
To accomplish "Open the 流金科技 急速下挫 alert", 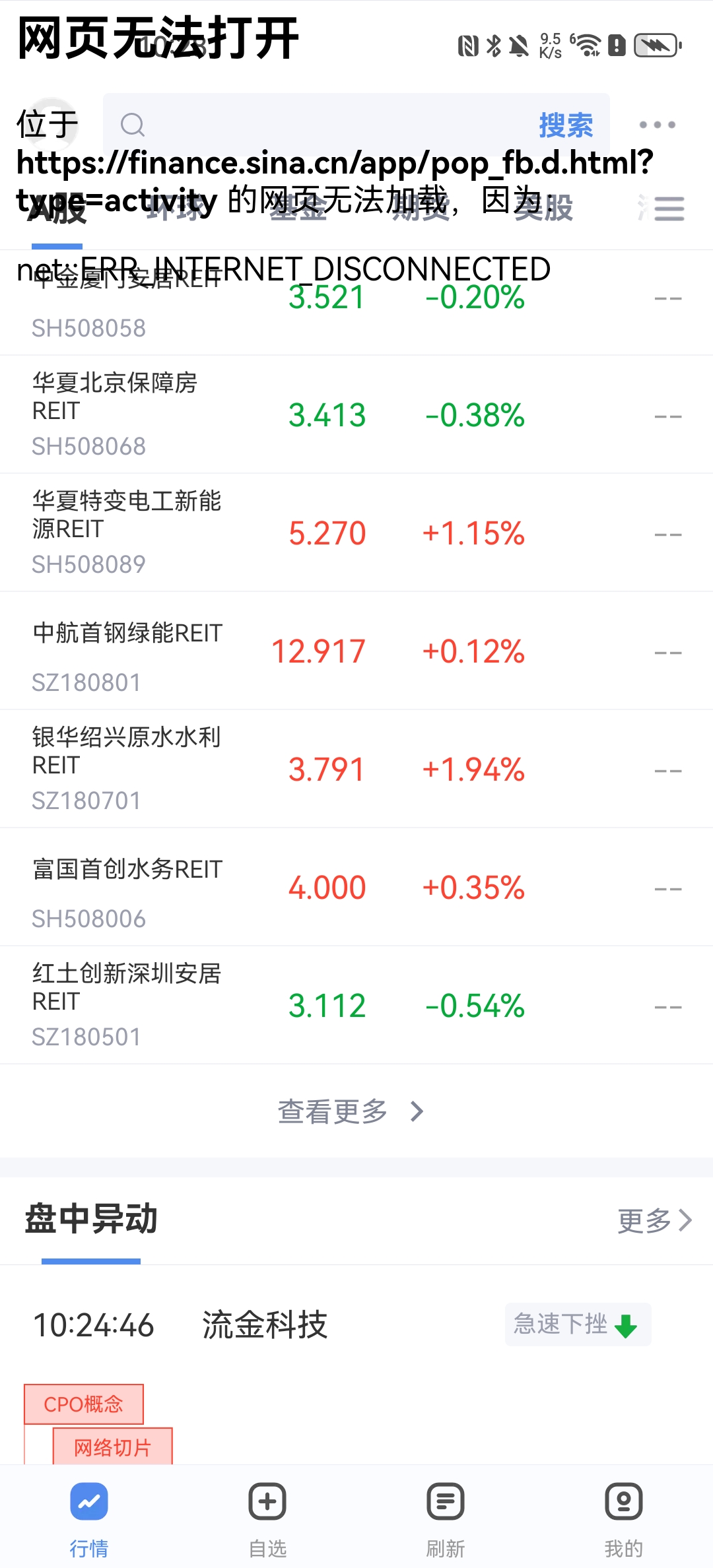I will coord(356,1324).
